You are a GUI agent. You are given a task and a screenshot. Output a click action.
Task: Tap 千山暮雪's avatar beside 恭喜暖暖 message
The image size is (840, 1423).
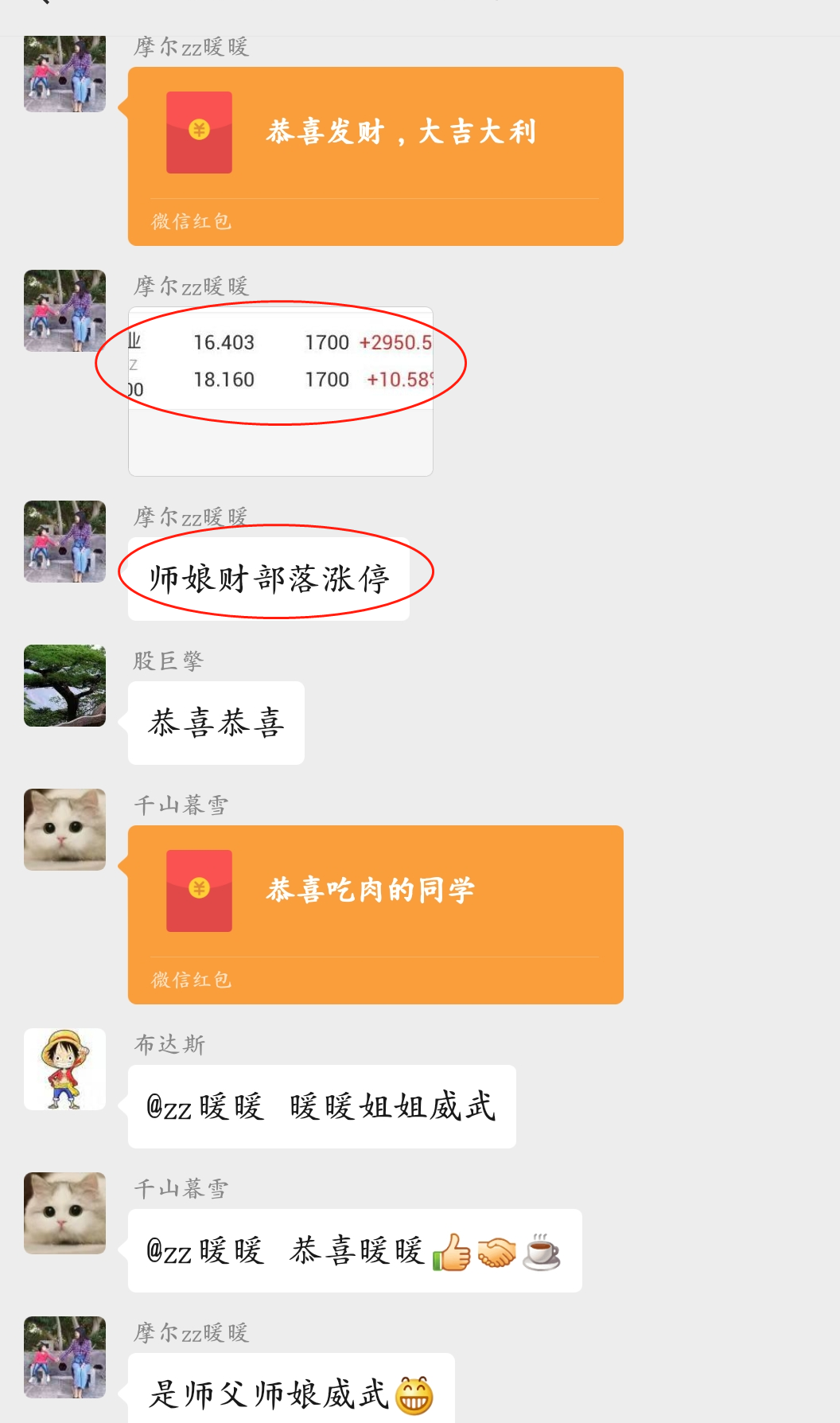[x=64, y=1213]
